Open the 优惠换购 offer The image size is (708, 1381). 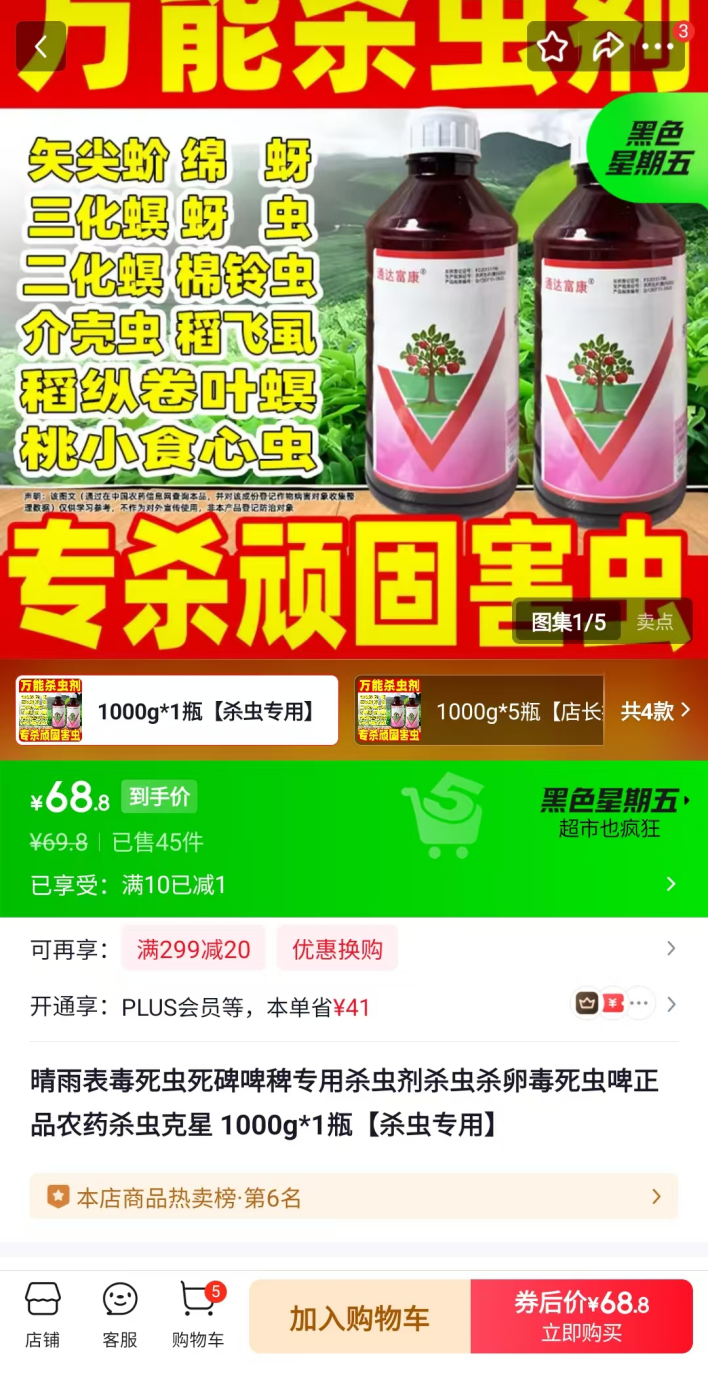tap(337, 949)
